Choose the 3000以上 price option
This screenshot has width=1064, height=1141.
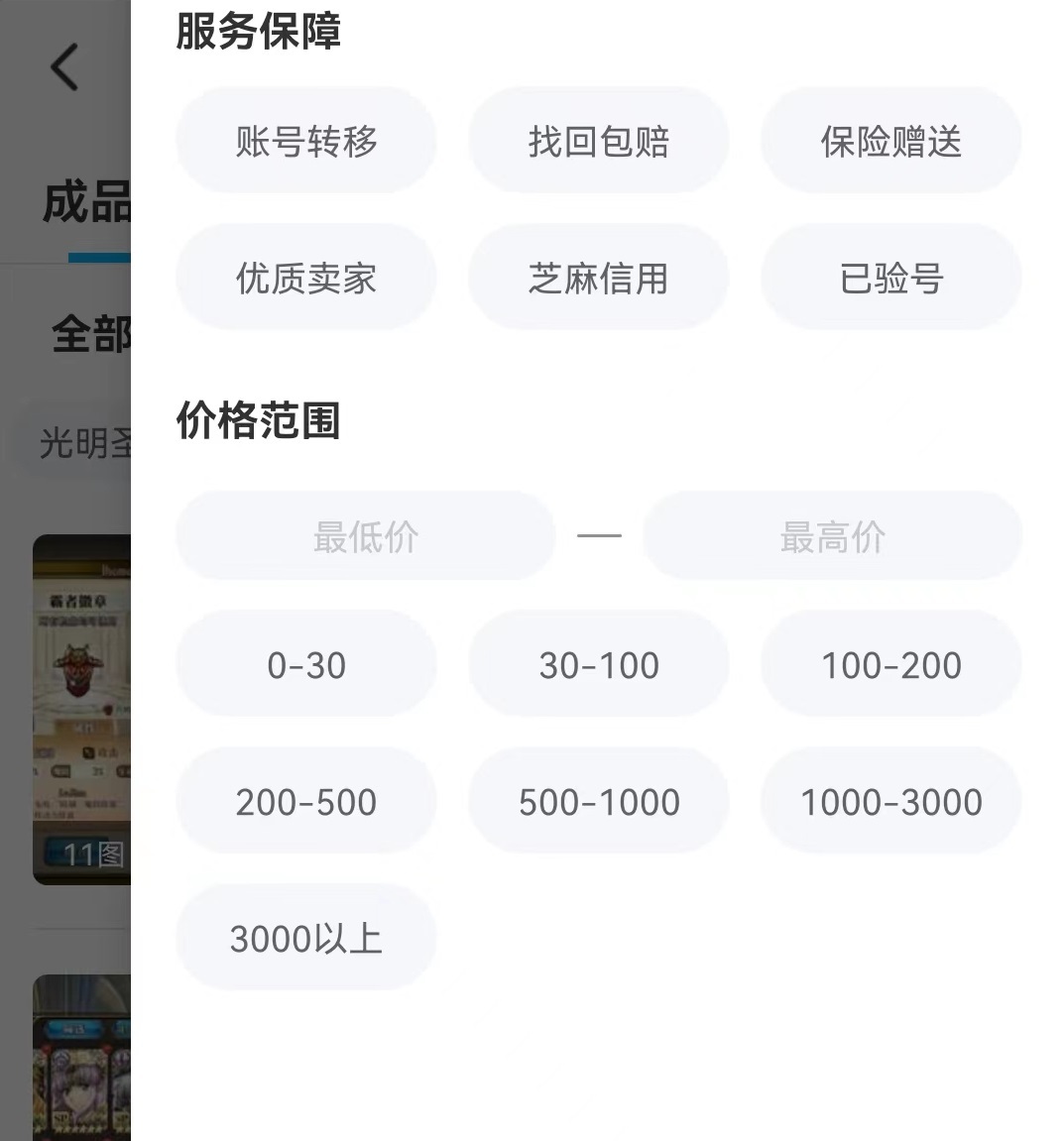pyautogui.click(x=305, y=938)
